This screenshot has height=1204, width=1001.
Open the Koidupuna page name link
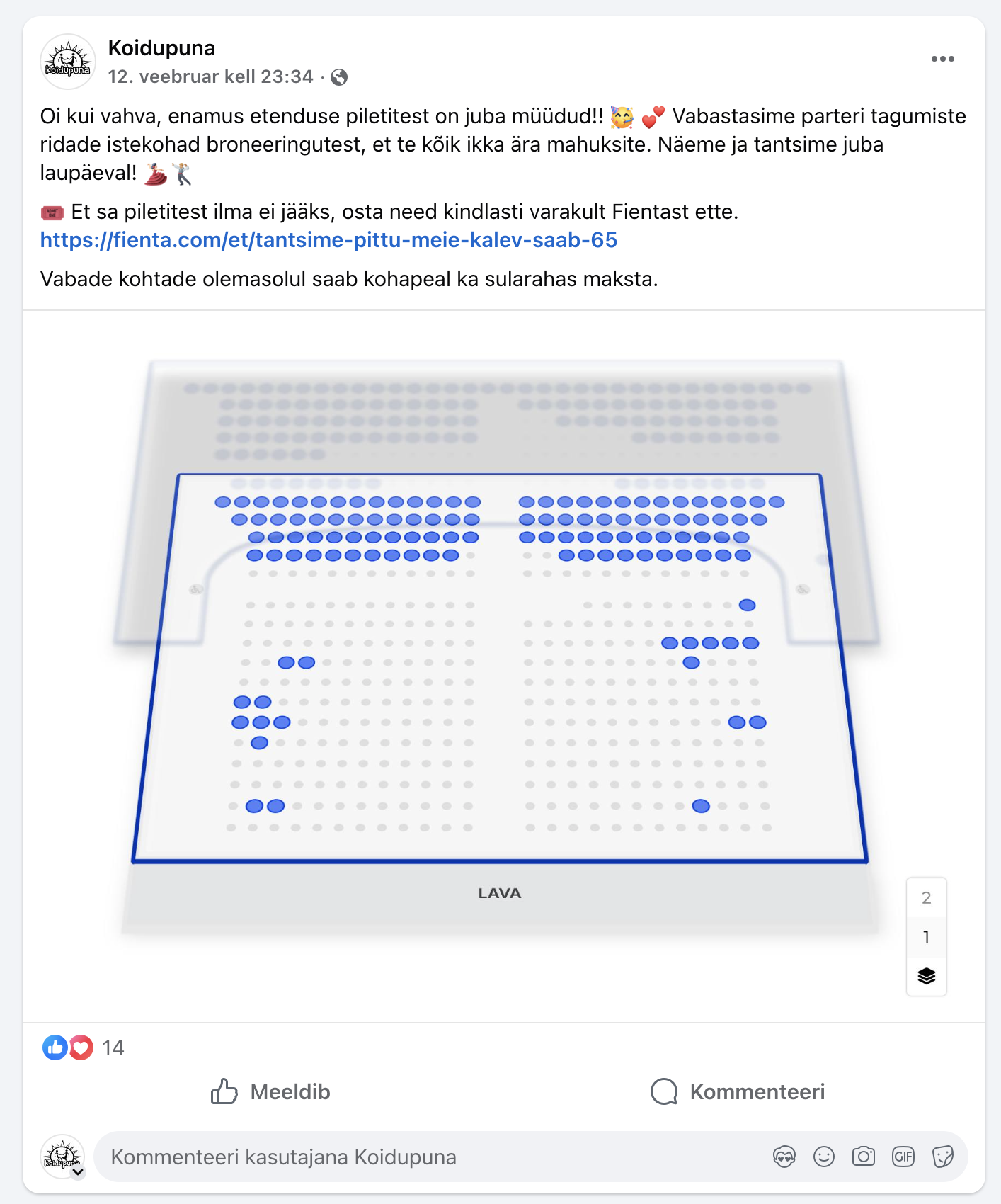click(161, 47)
